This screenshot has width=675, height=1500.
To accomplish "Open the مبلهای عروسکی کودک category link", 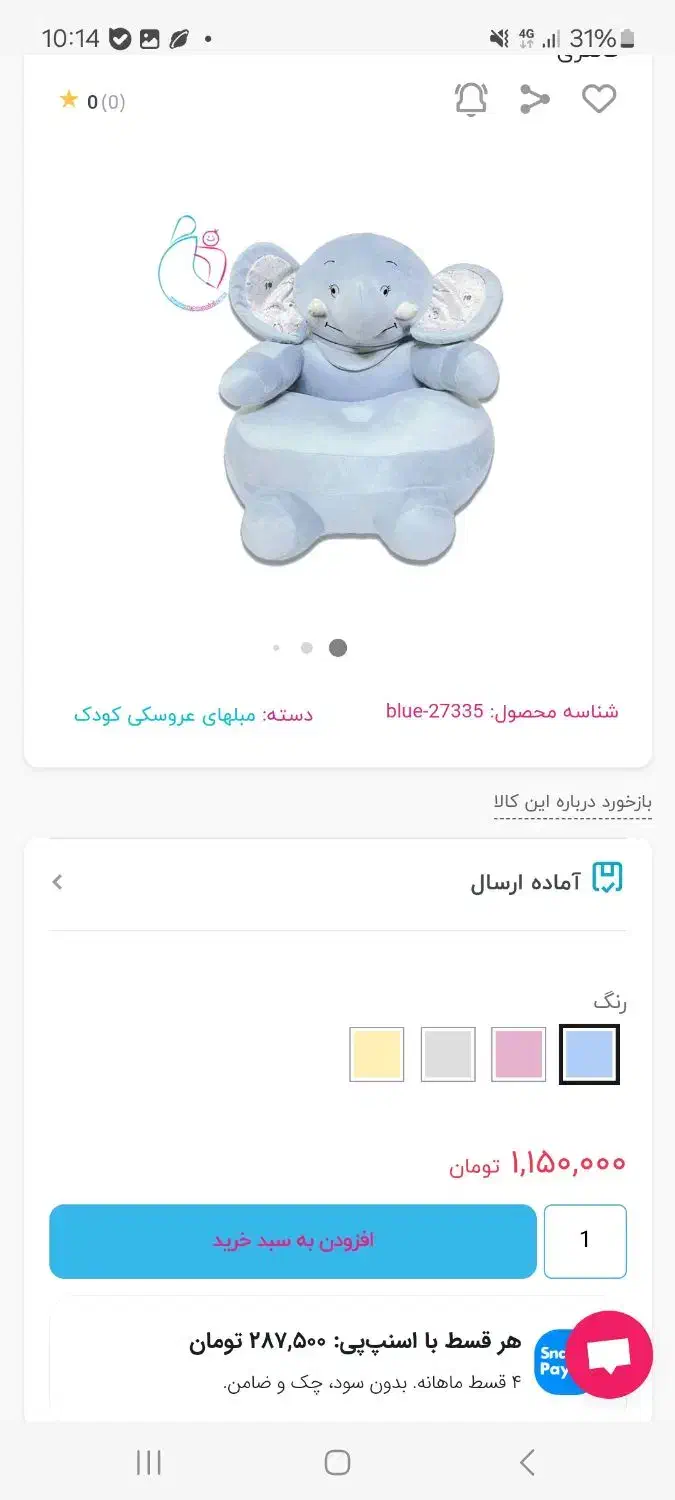I will (166, 714).
